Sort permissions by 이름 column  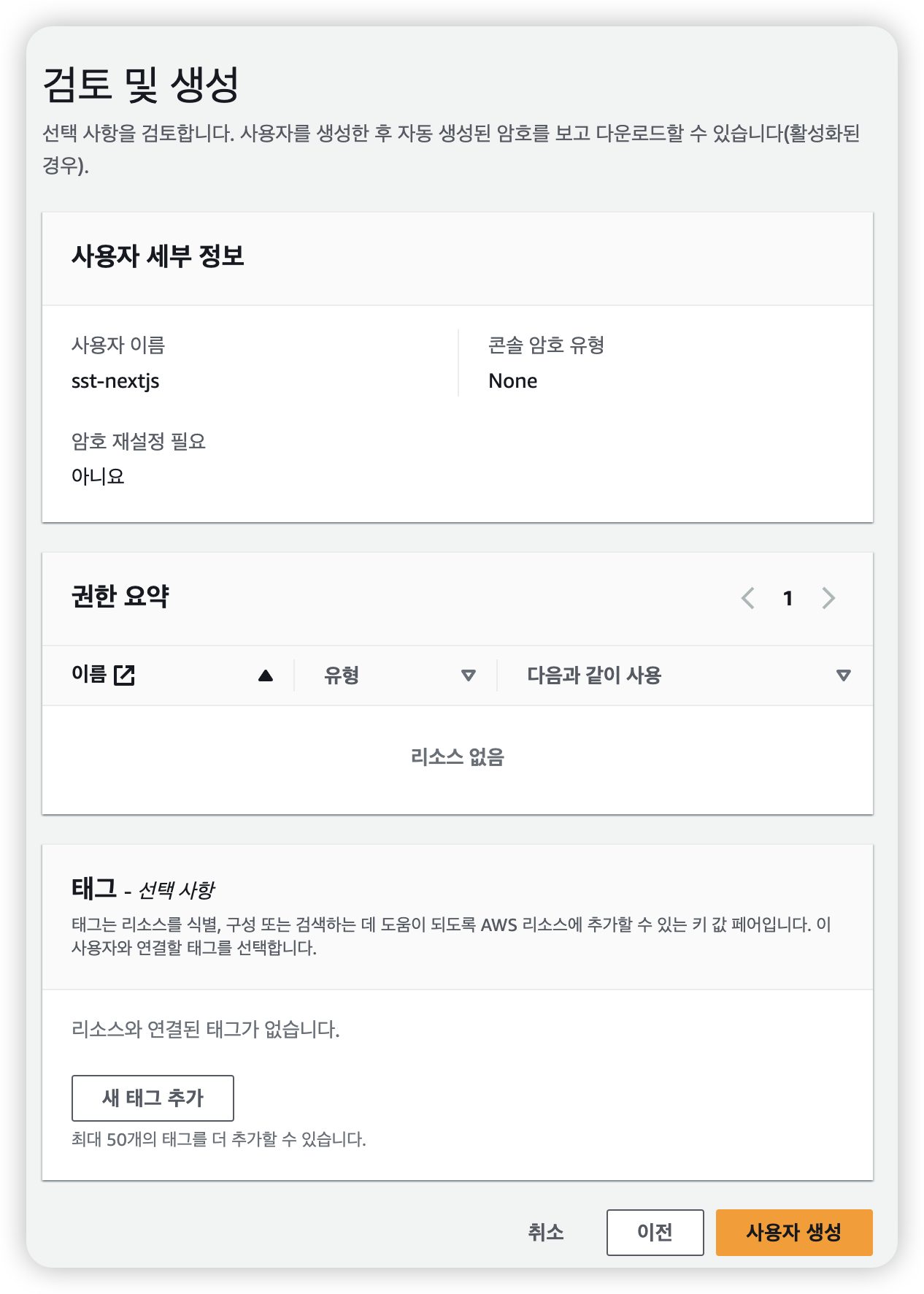(265, 675)
